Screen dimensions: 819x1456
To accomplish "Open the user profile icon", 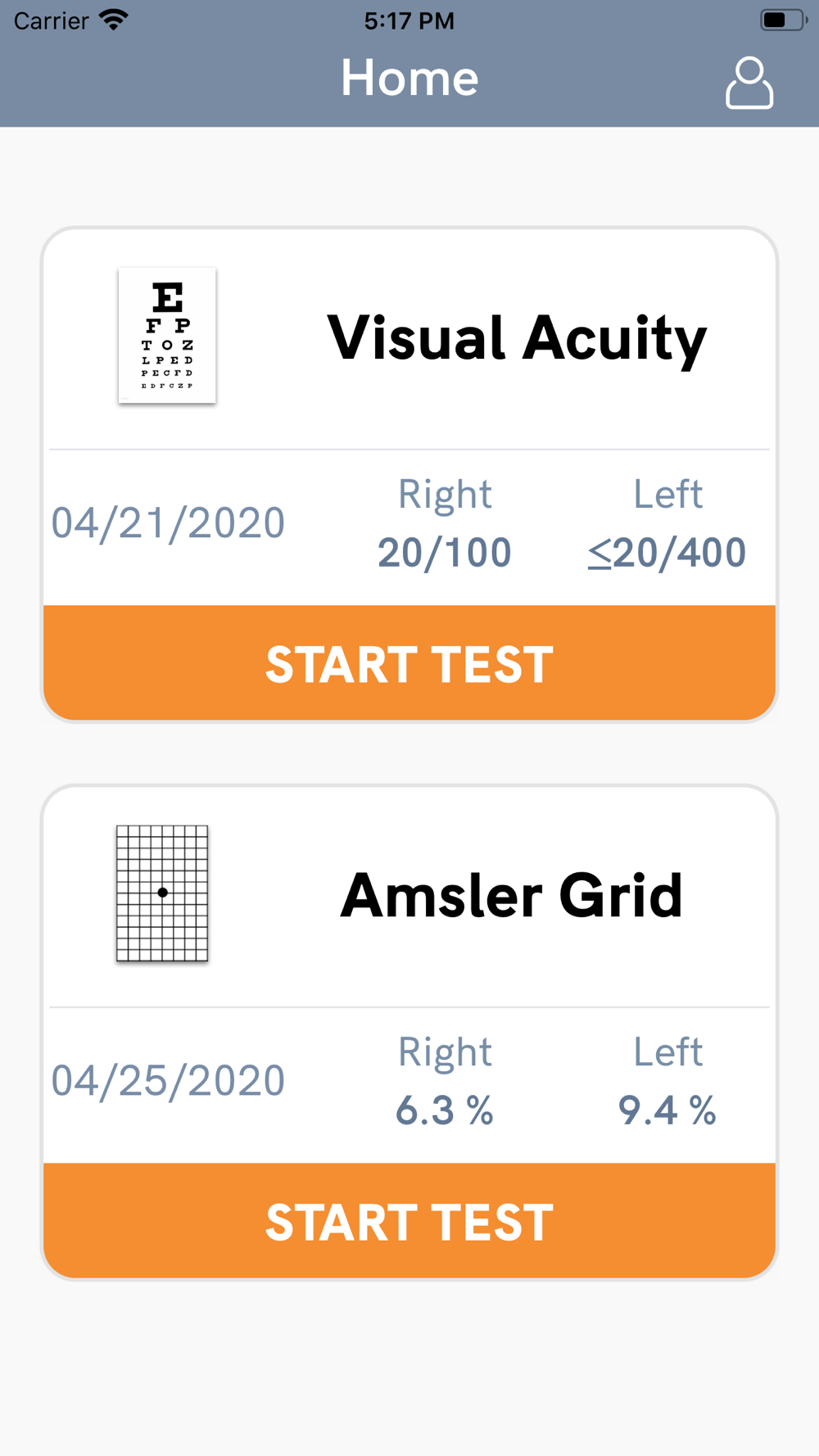I will pos(749,82).
